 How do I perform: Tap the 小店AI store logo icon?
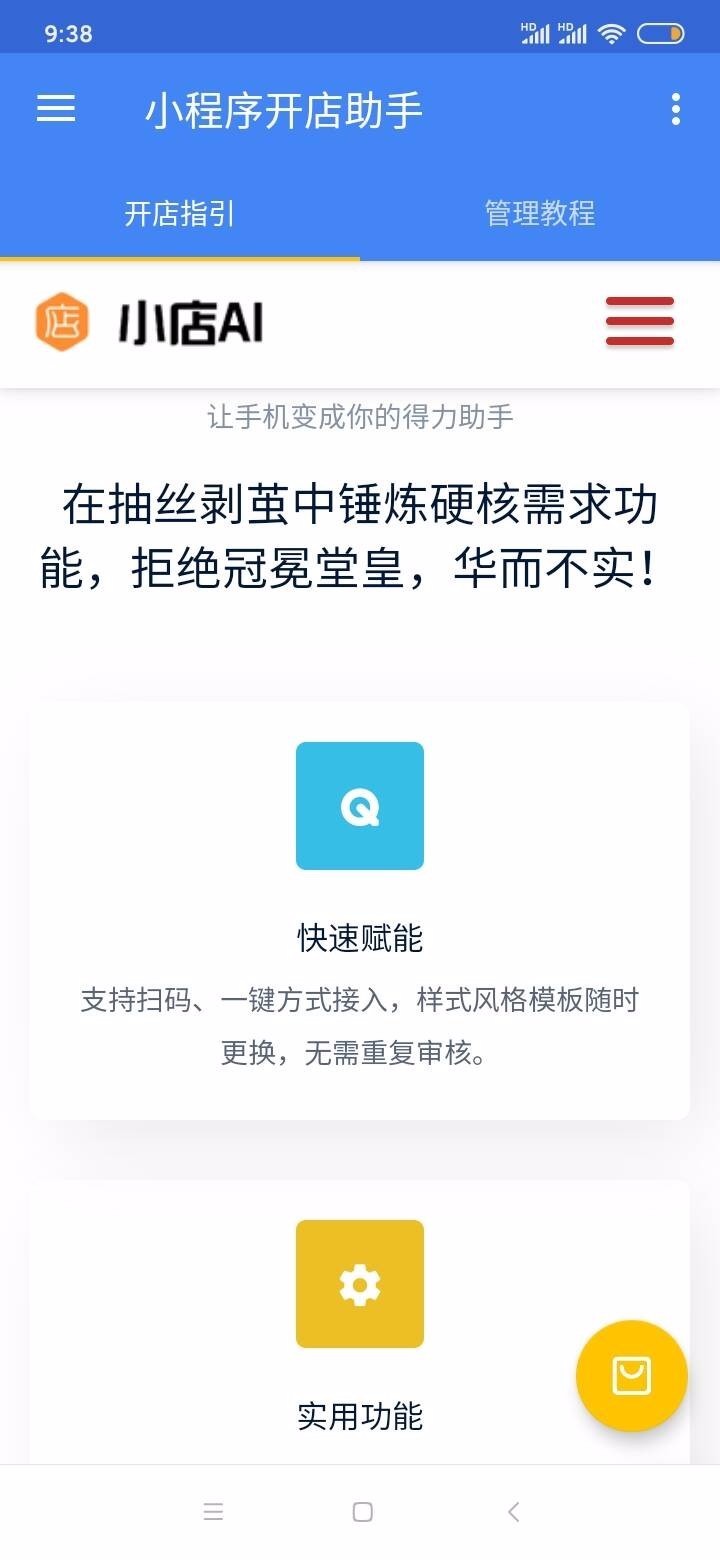62,322
